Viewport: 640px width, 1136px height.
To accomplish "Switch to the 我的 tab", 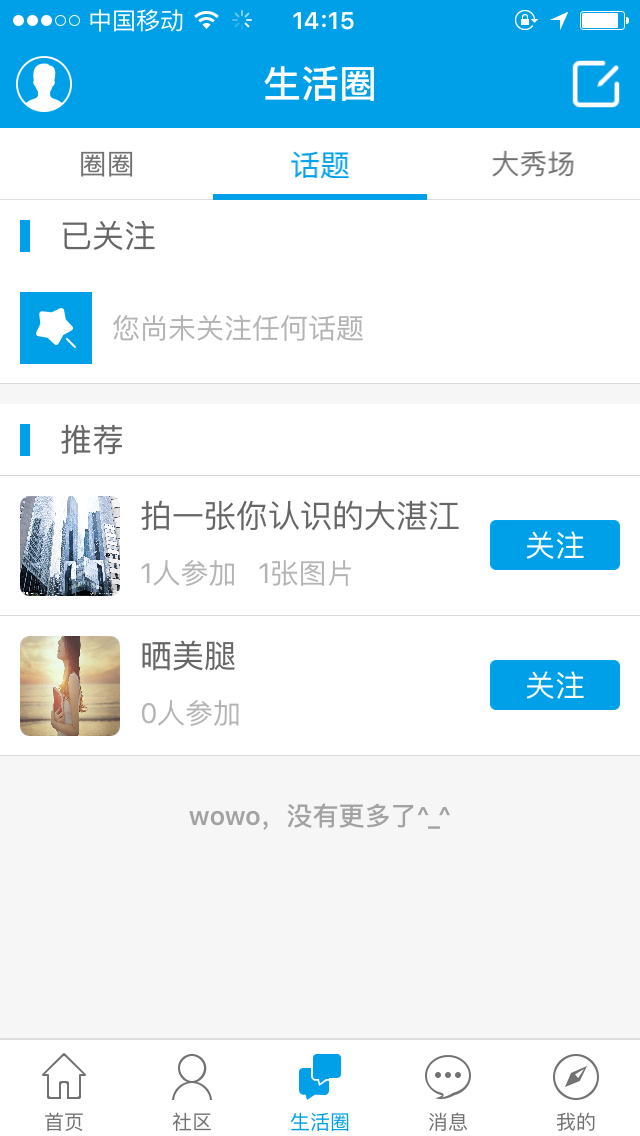I will point(576,1090).
